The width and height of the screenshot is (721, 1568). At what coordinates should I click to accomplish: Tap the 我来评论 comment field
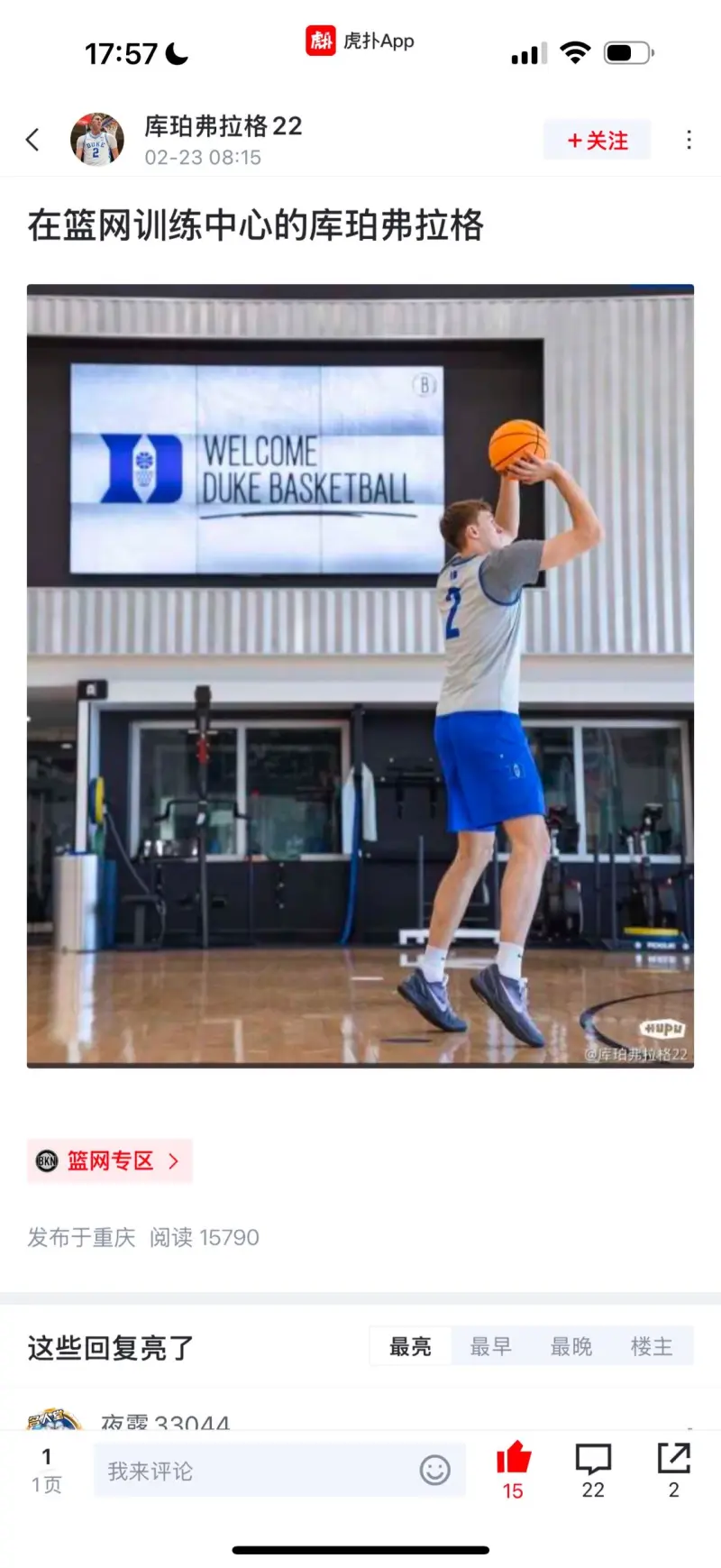click(252, 1471)
